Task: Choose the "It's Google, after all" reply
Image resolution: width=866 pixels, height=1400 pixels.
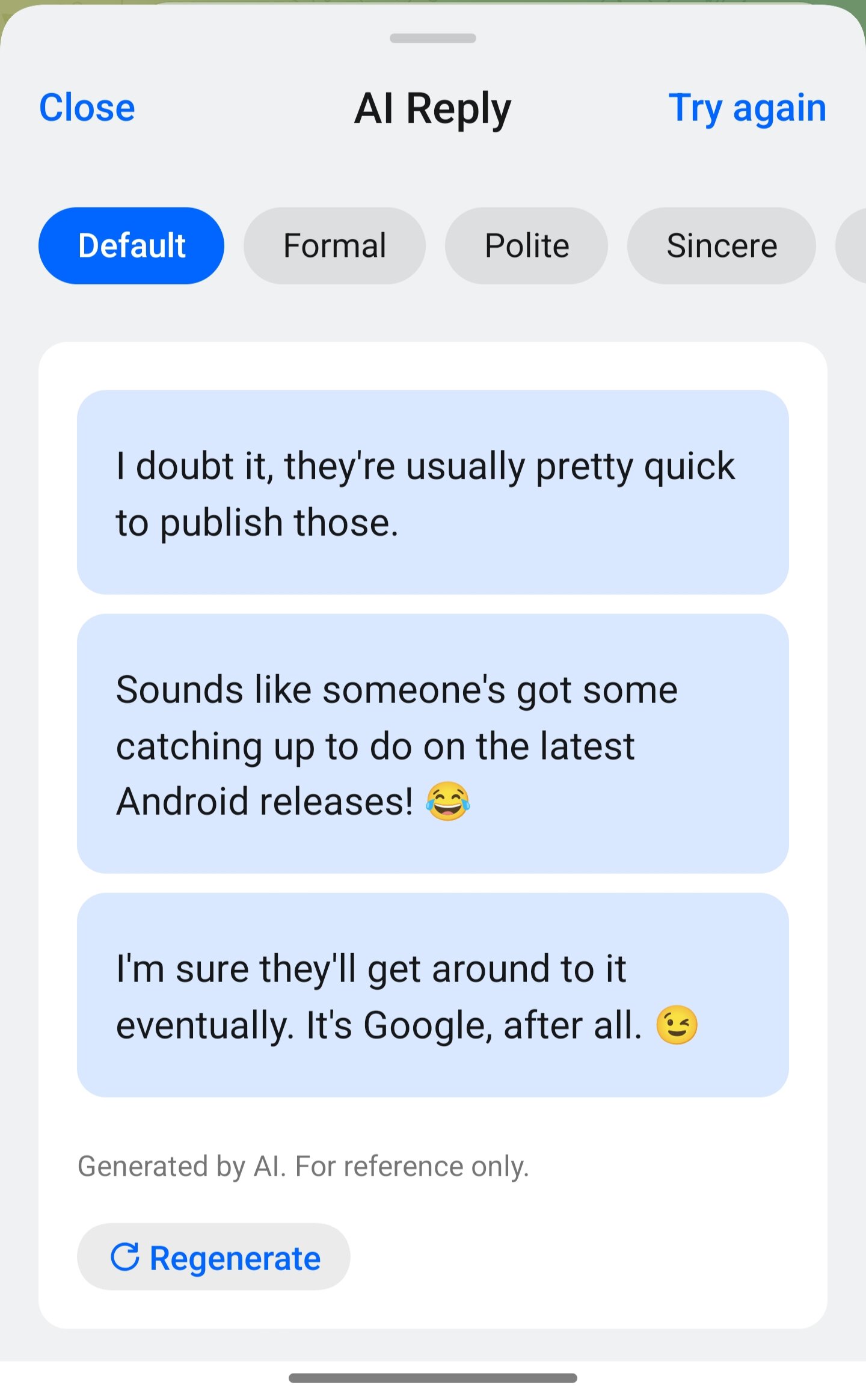Action: (433, 995)
